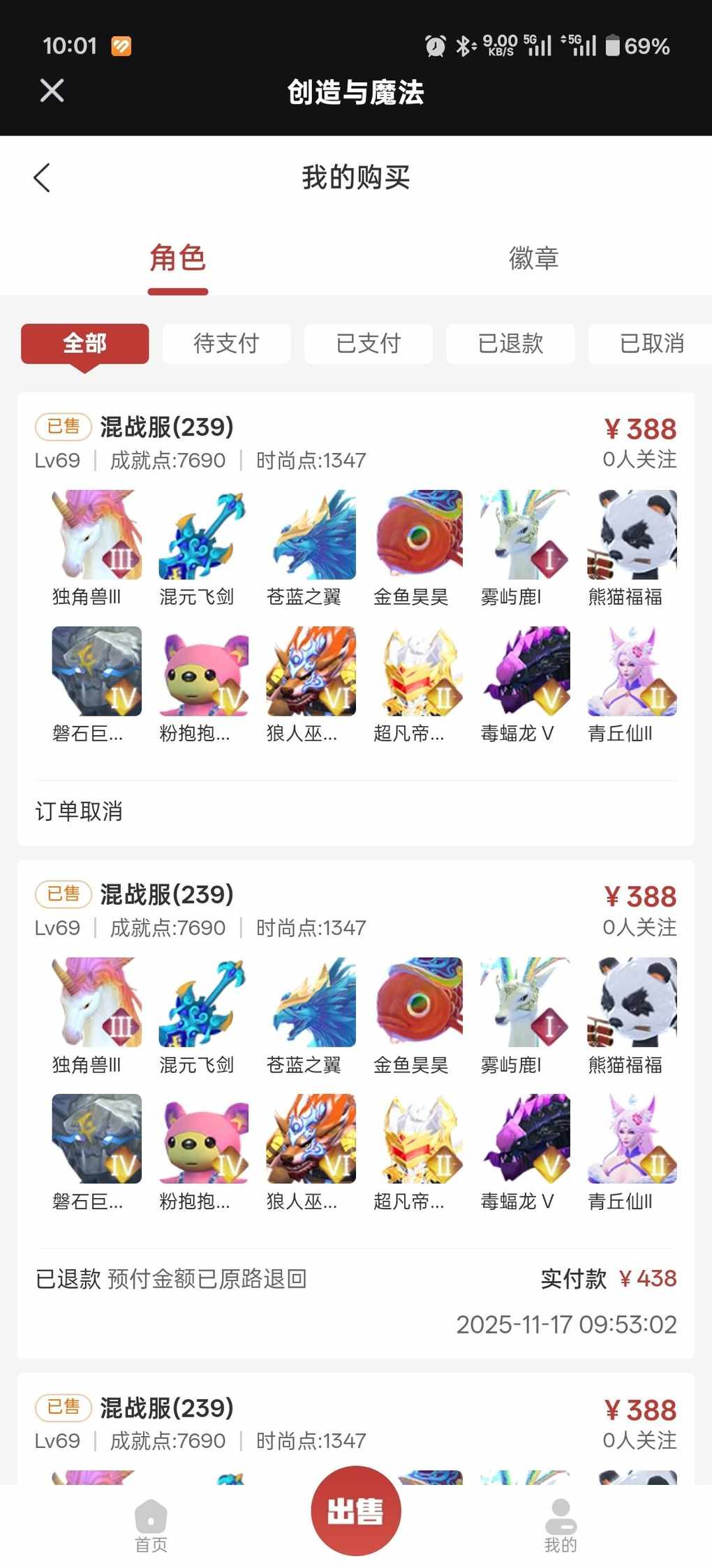Filter orders by 已退款
Screen dimensions: 712x1568
[510, 343]
